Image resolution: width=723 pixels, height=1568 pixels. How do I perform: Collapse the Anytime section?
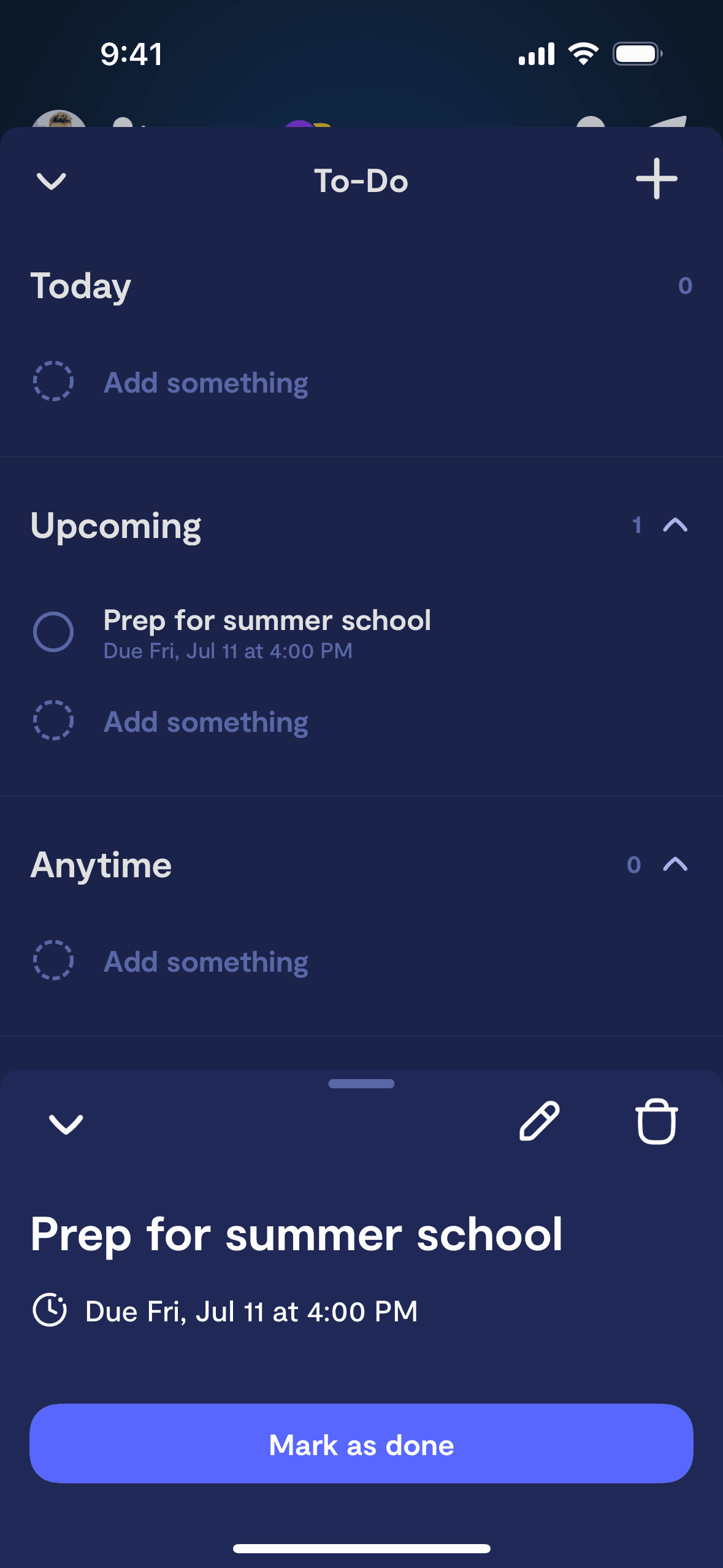675,864
